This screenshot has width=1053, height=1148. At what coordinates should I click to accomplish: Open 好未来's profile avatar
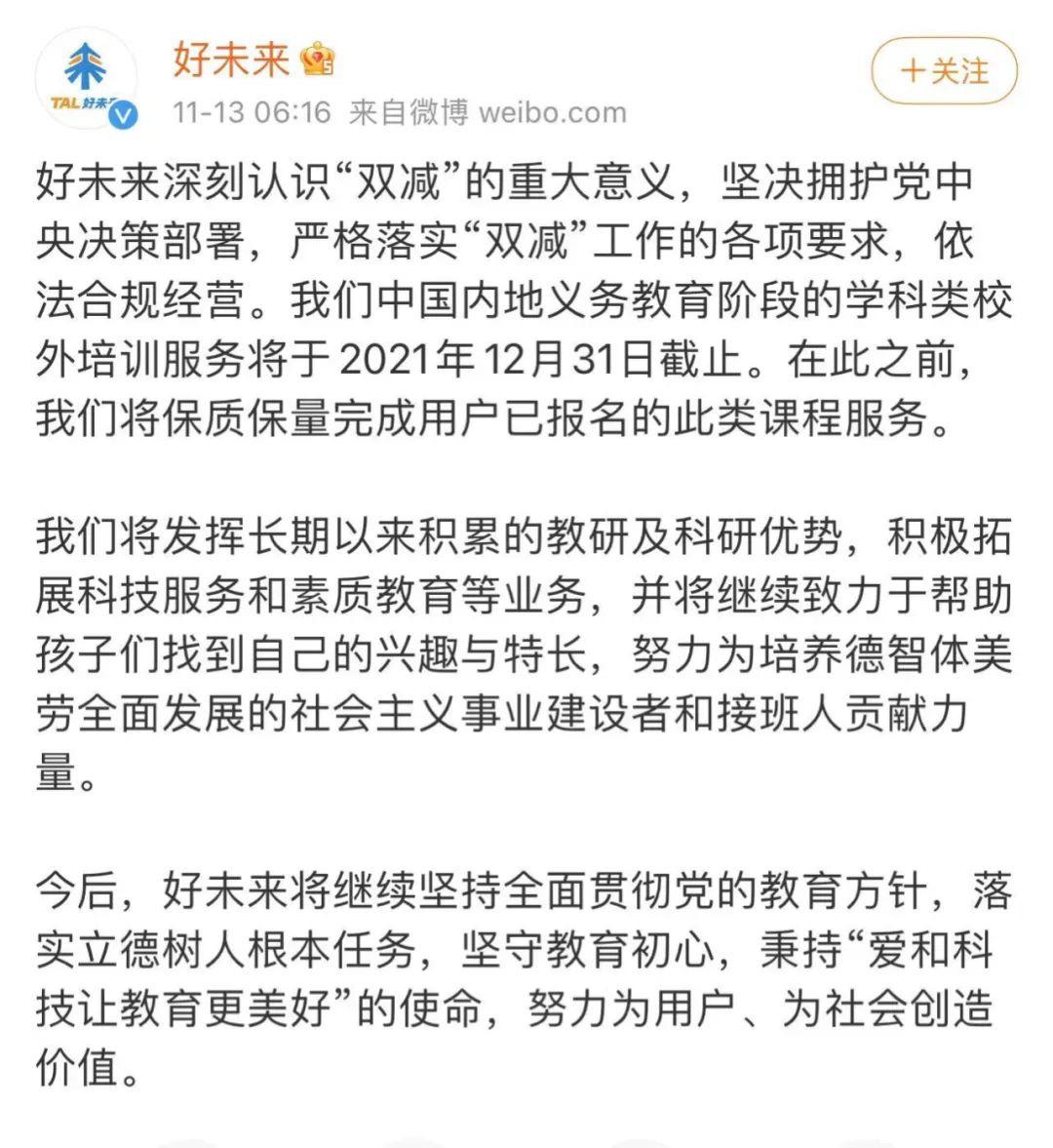click(87, 78)
